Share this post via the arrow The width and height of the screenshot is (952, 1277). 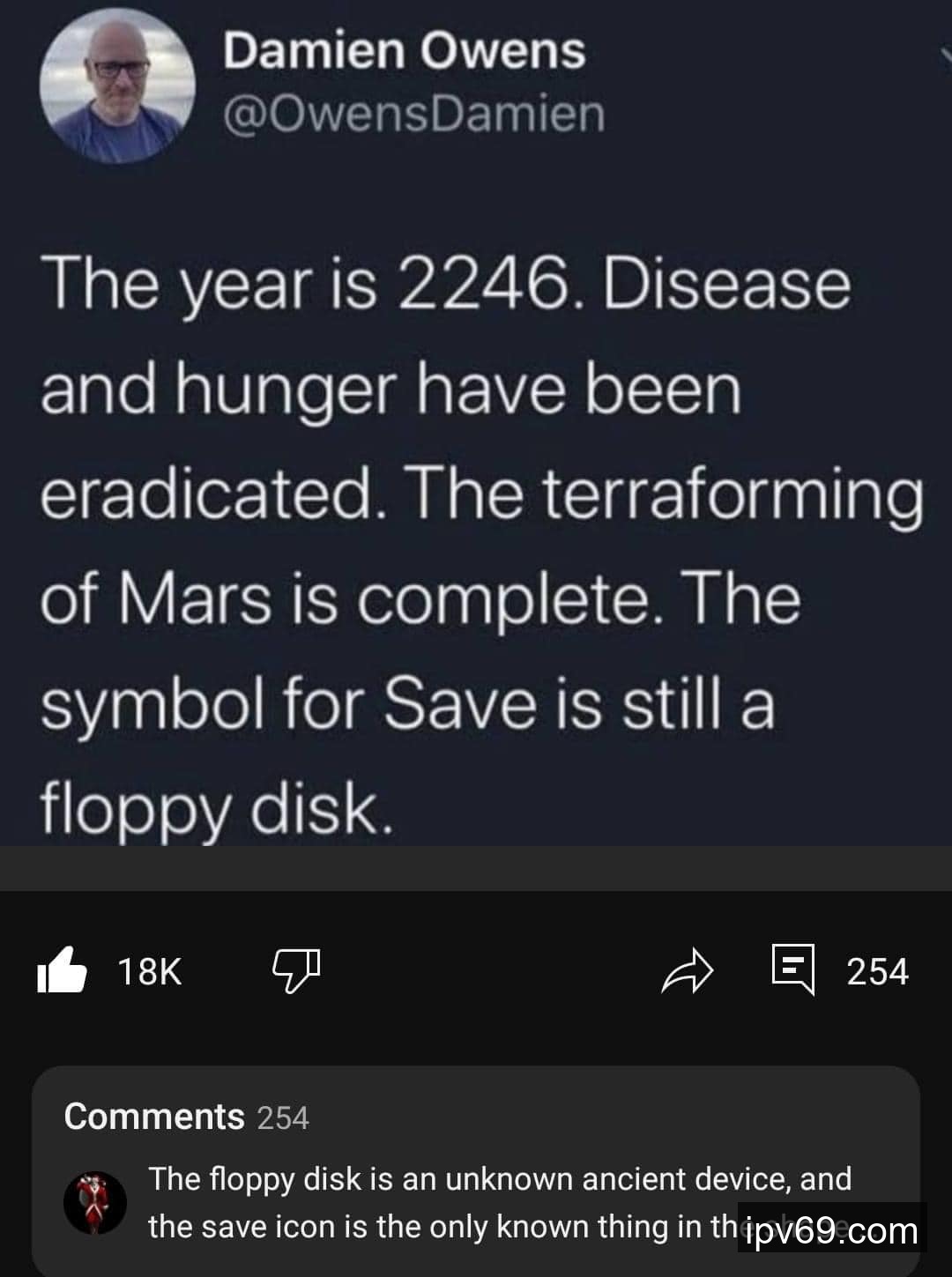click(687, 971)
